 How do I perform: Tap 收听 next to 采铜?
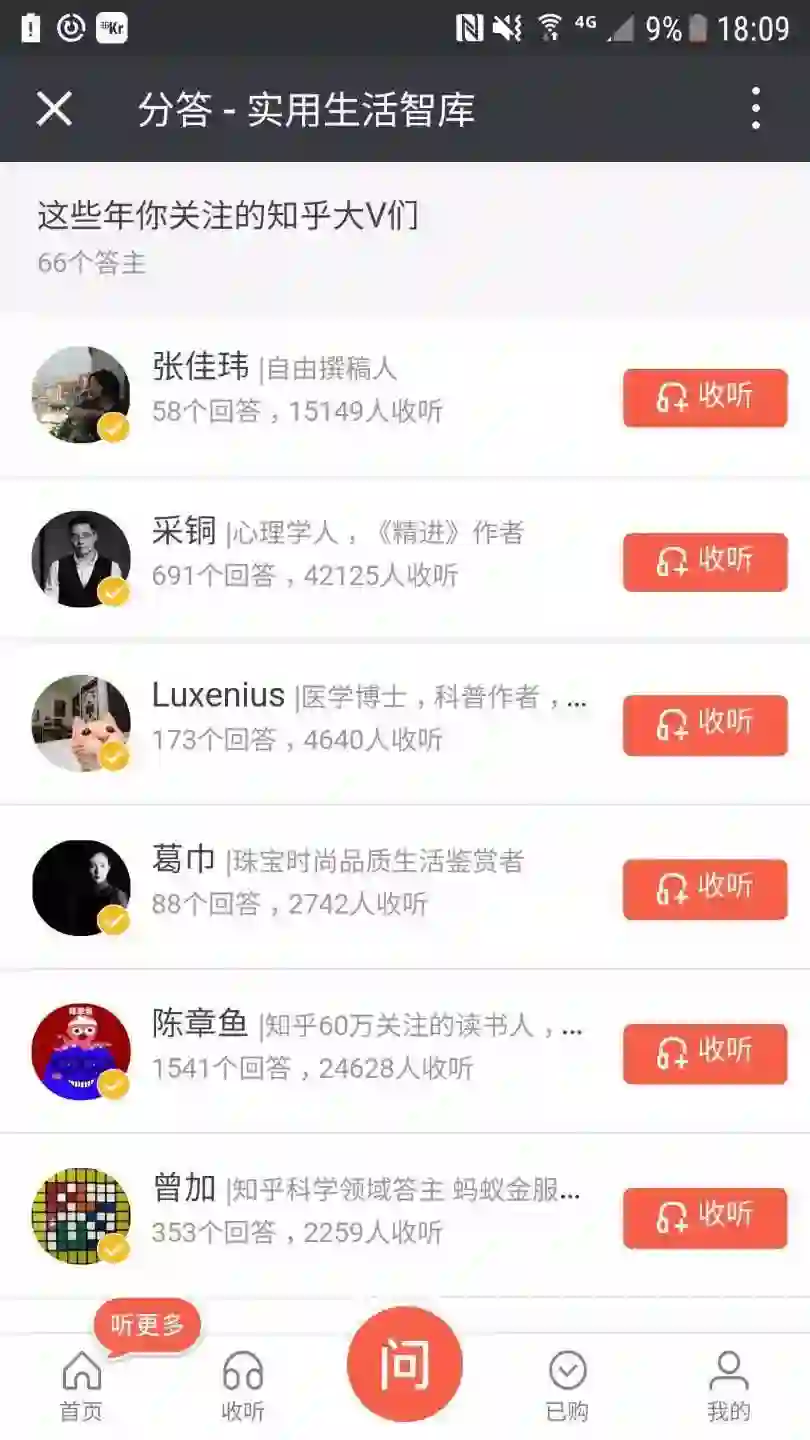coord(705,562)
